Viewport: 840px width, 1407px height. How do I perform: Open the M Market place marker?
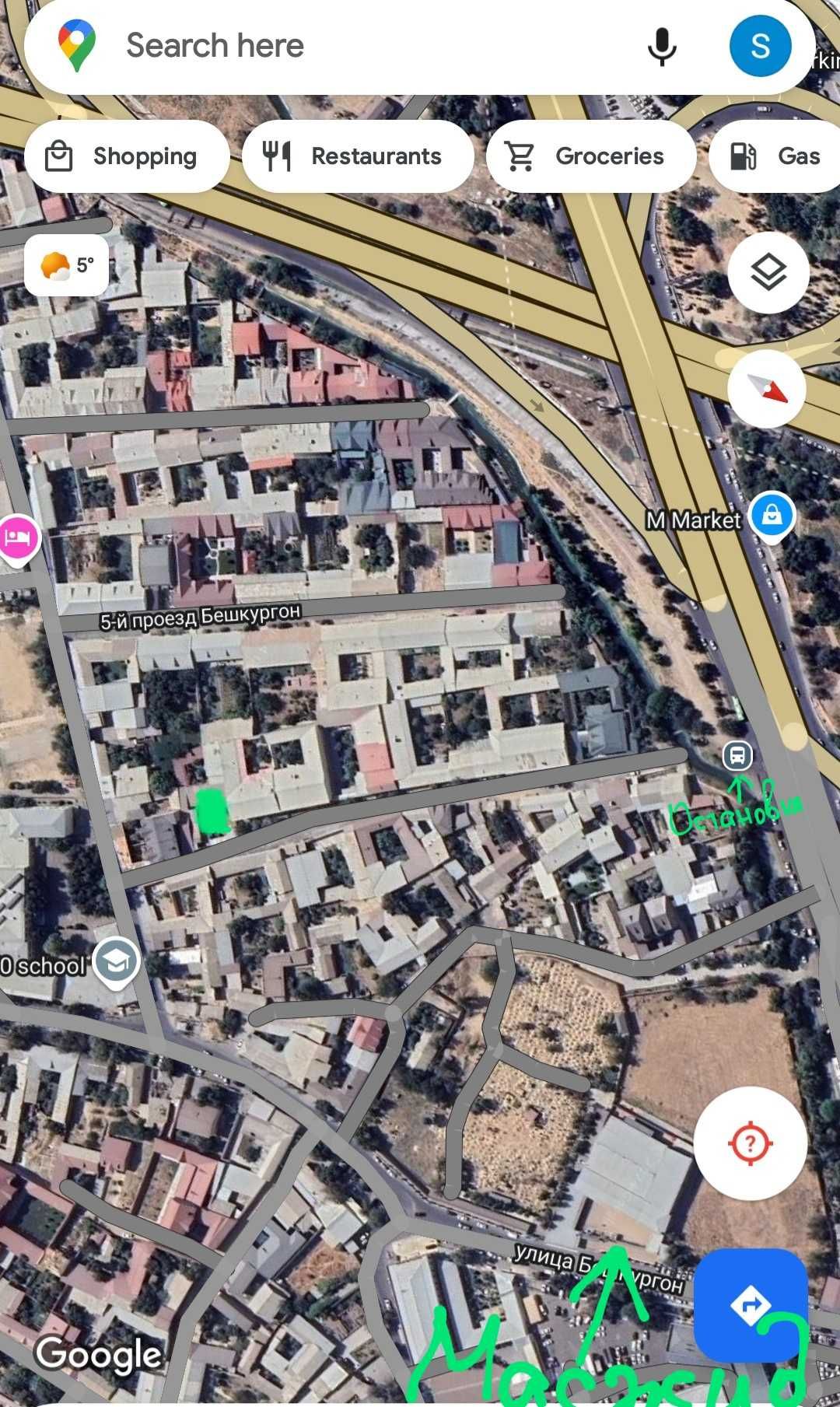click(772, 516)
